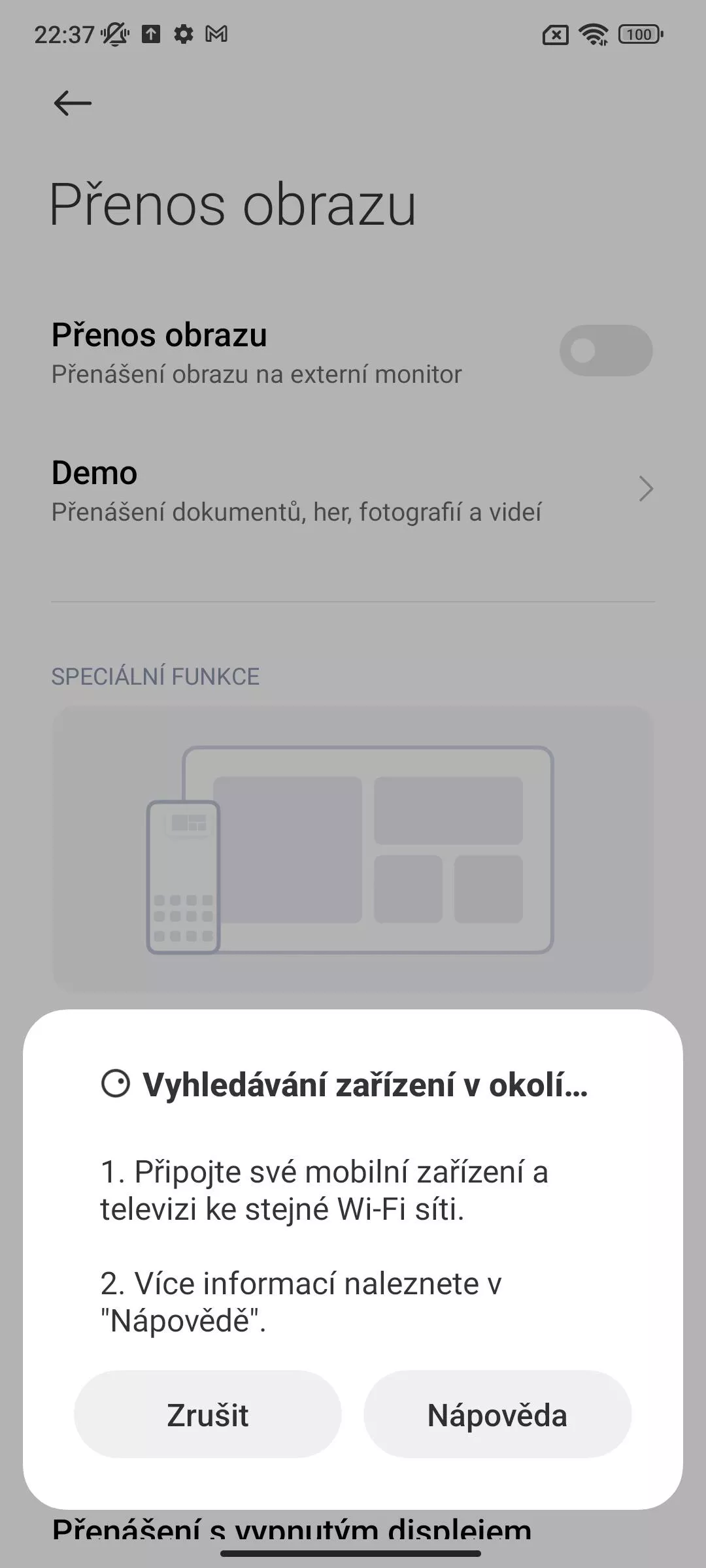Toggle the Přenos obrazu switch

pyautogui.click(x=606, y=351)
